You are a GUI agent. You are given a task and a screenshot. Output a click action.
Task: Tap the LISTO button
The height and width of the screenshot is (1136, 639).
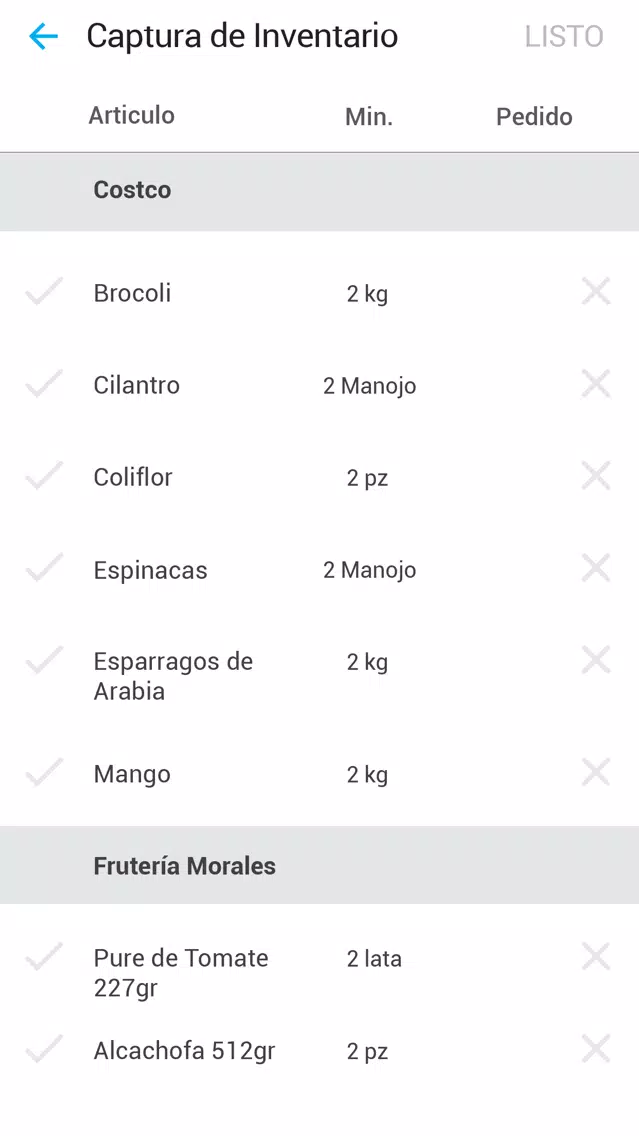point(564,36)
